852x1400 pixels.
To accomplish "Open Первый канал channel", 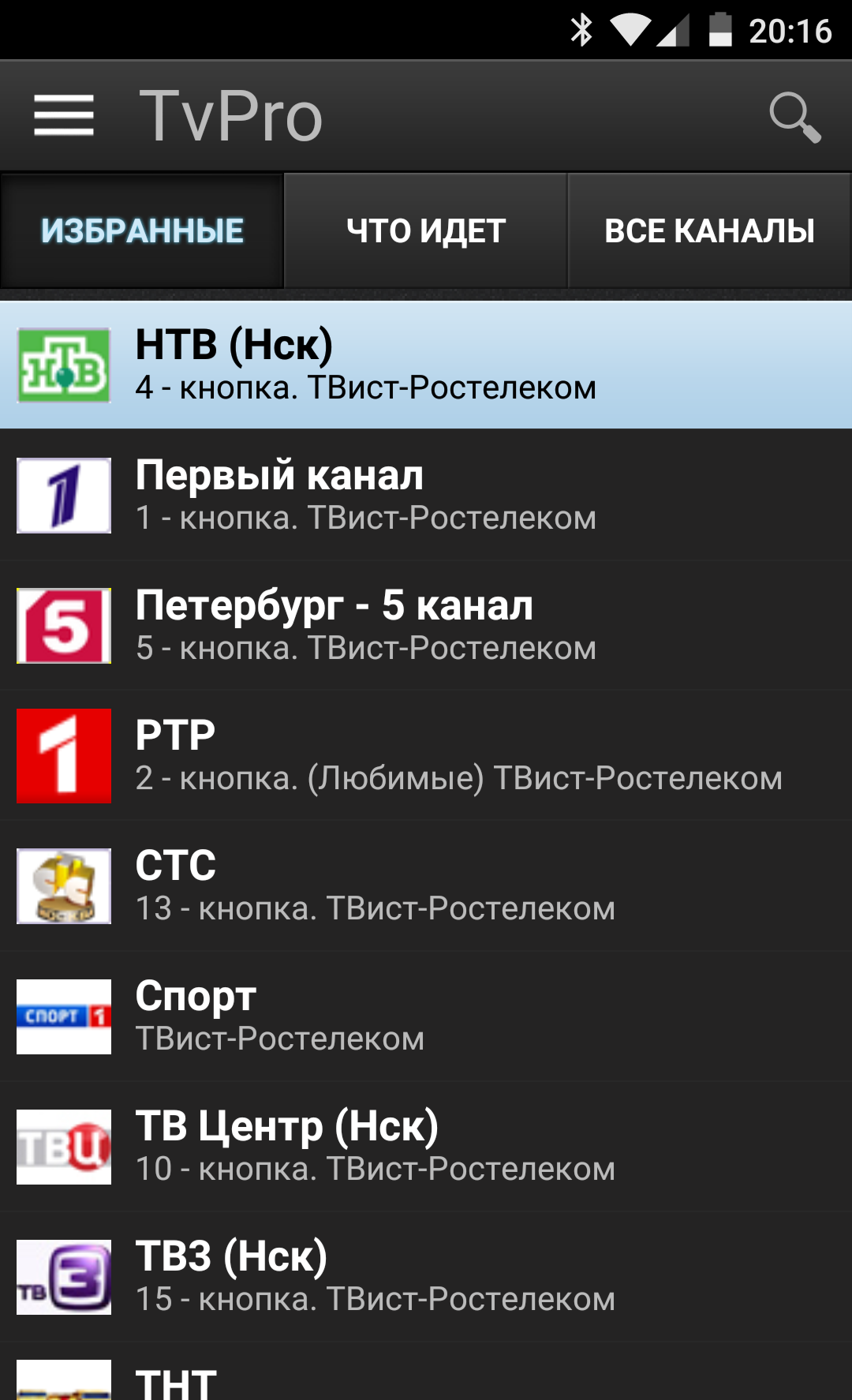I will pyautogui.click(x=426, y=496).
